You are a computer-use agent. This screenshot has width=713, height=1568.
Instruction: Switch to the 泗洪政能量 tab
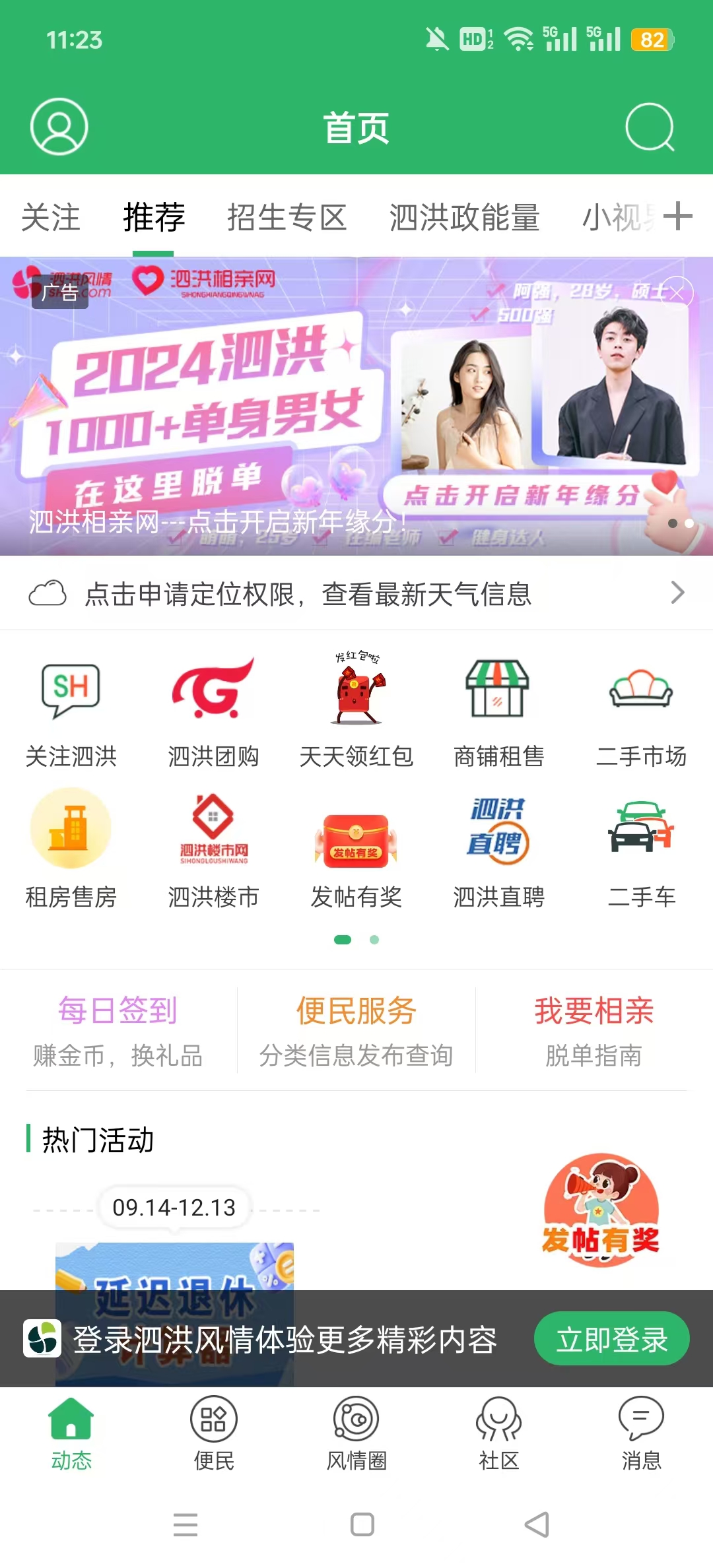point(464,217)
